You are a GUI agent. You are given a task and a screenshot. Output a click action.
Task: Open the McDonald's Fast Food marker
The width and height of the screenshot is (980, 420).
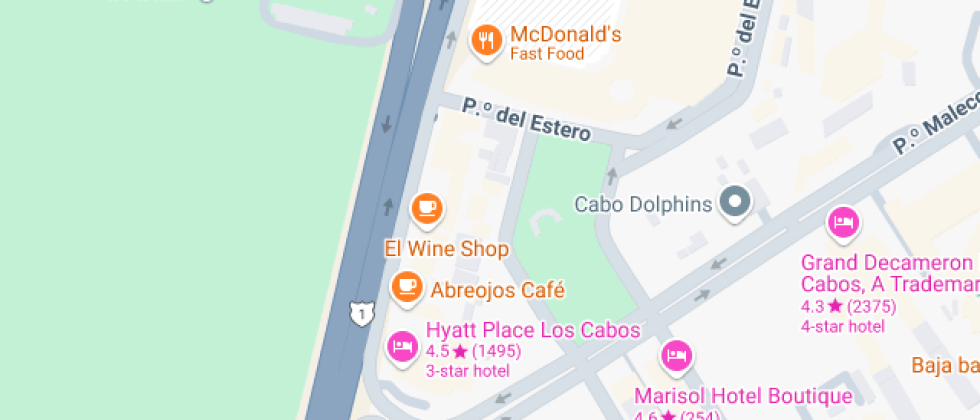(486, 41)
